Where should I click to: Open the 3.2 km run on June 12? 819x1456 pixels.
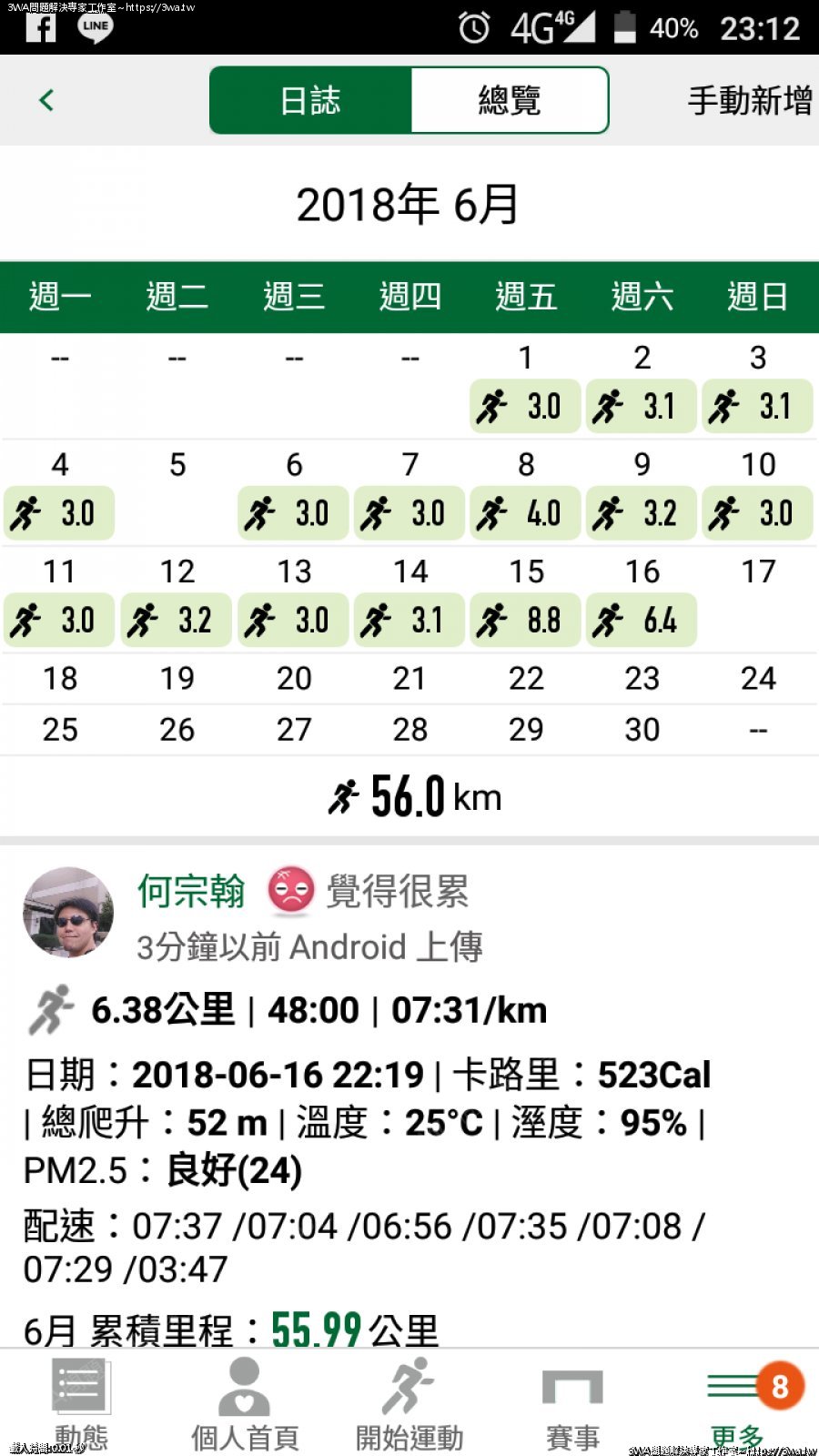click(x=176, y=621)
